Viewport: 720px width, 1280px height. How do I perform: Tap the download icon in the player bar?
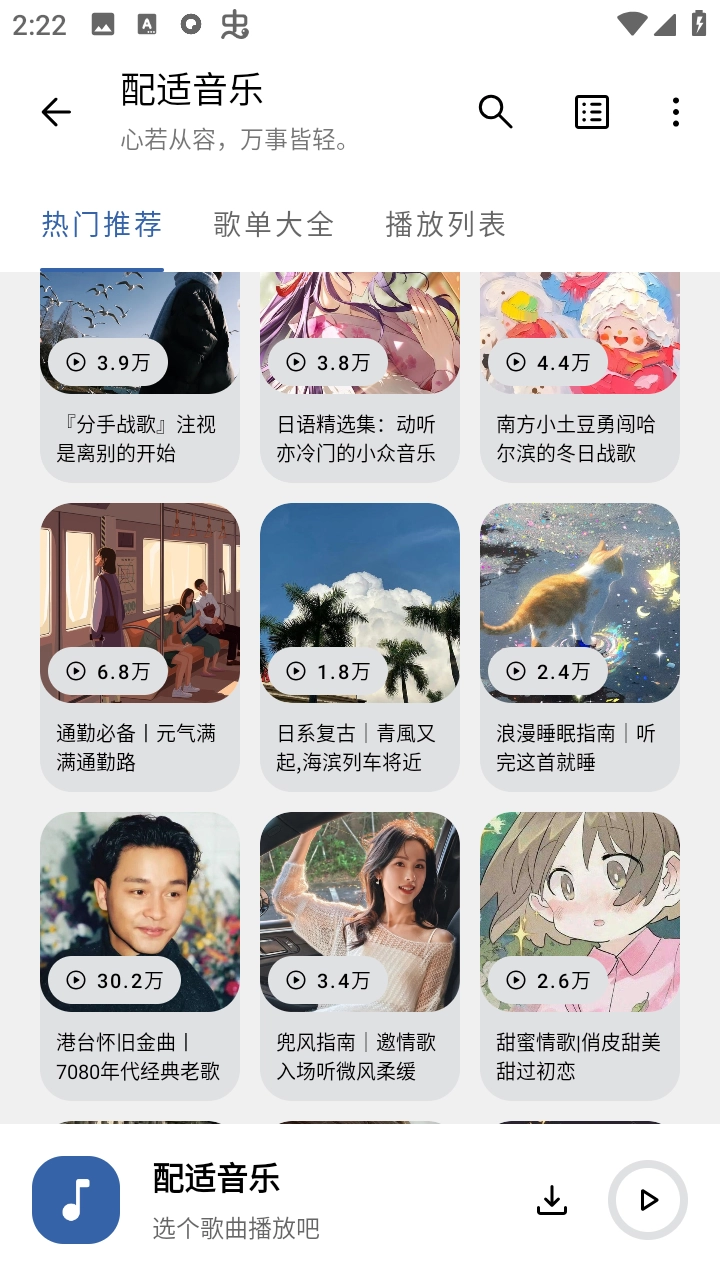click(x=552, y=1200)
